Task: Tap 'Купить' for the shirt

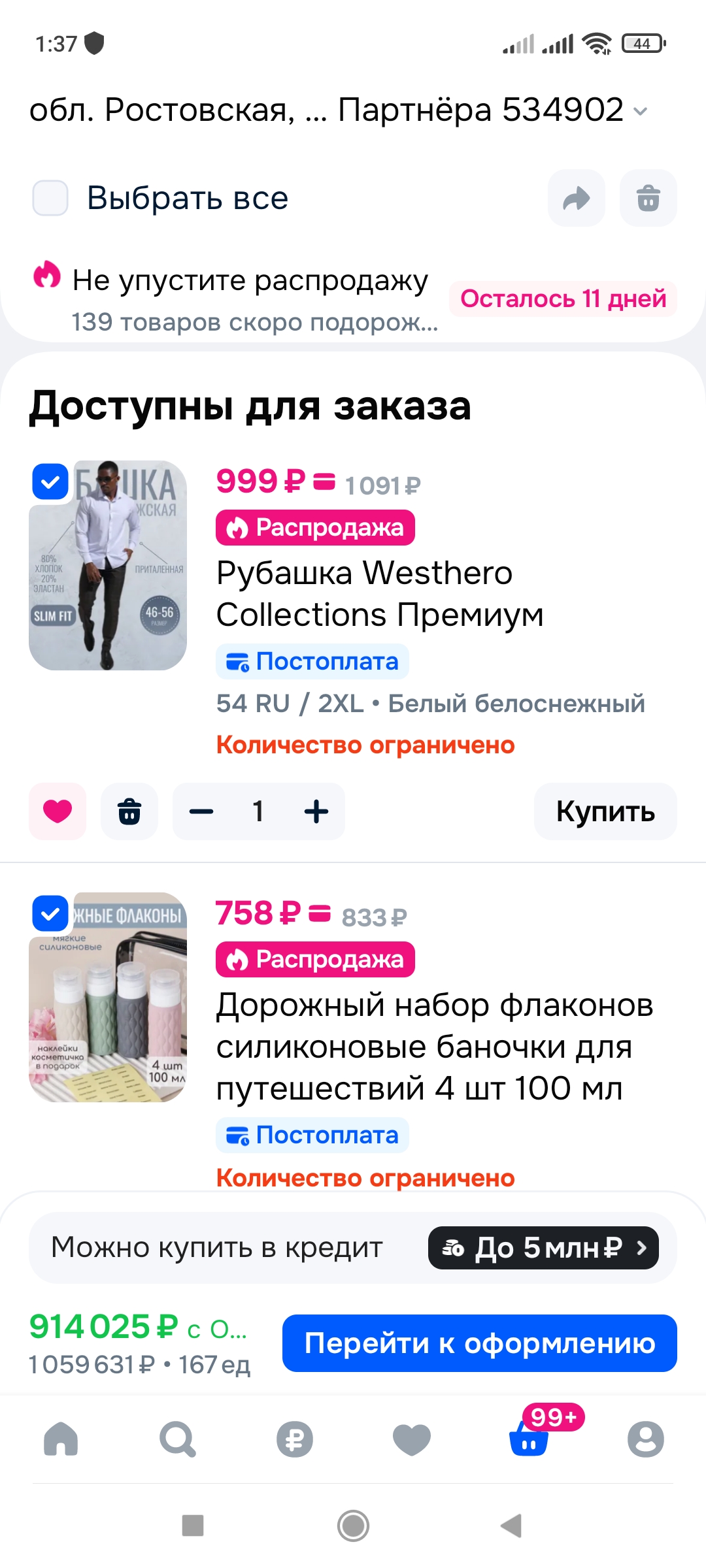Action: tap(605, 811)
